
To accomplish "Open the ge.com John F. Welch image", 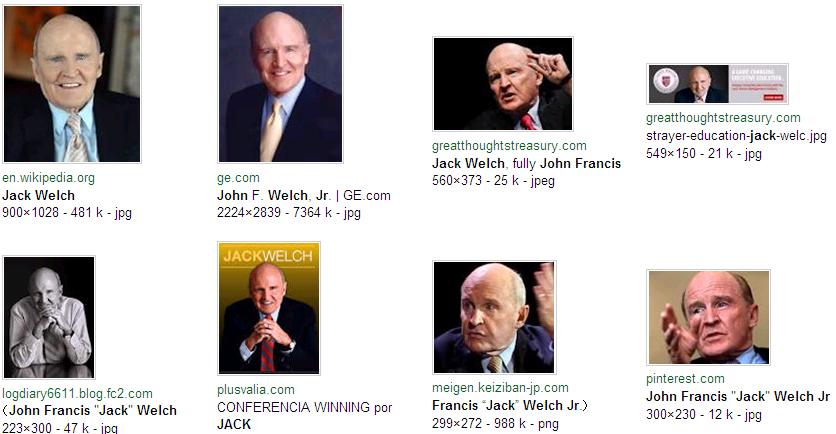I will coord(280,84).
